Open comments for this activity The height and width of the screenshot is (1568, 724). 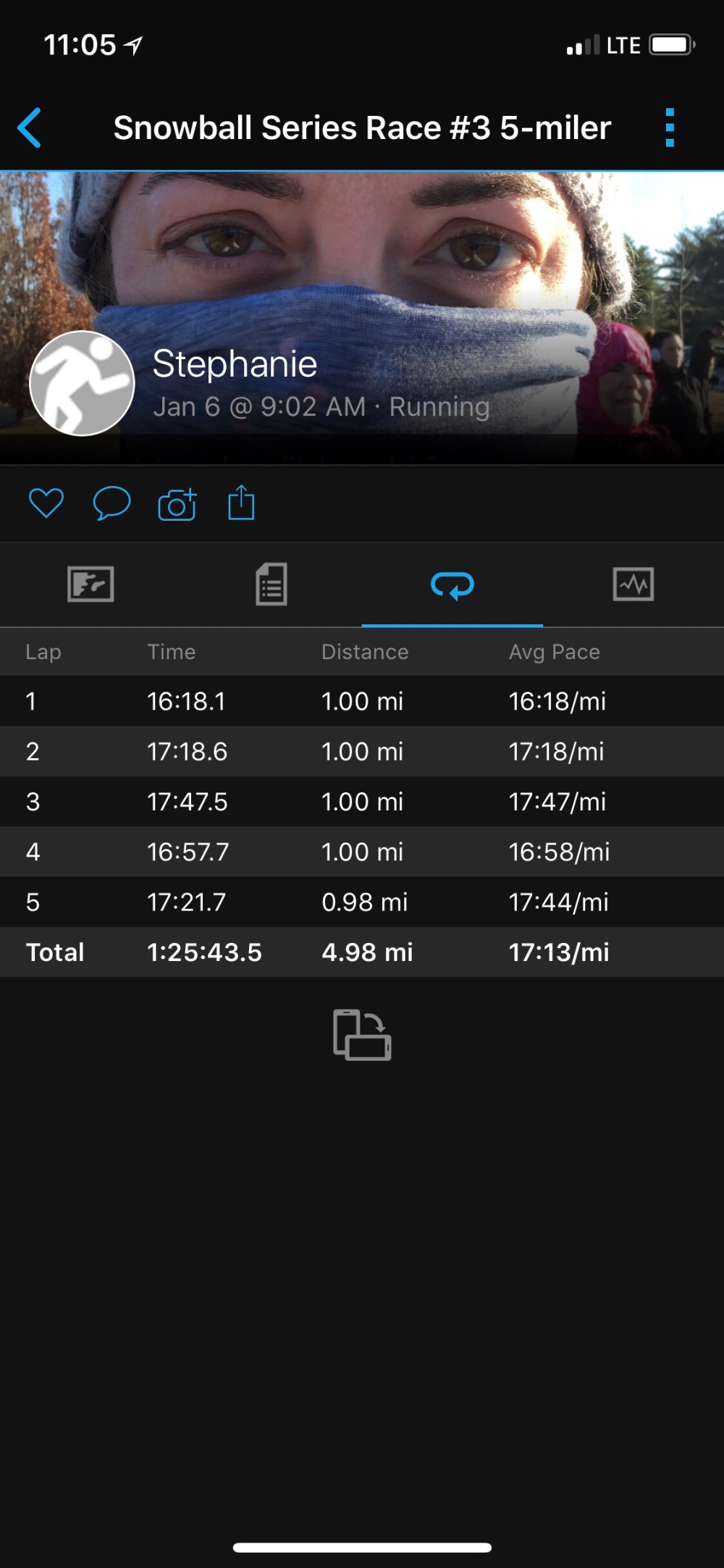point(111,503)
